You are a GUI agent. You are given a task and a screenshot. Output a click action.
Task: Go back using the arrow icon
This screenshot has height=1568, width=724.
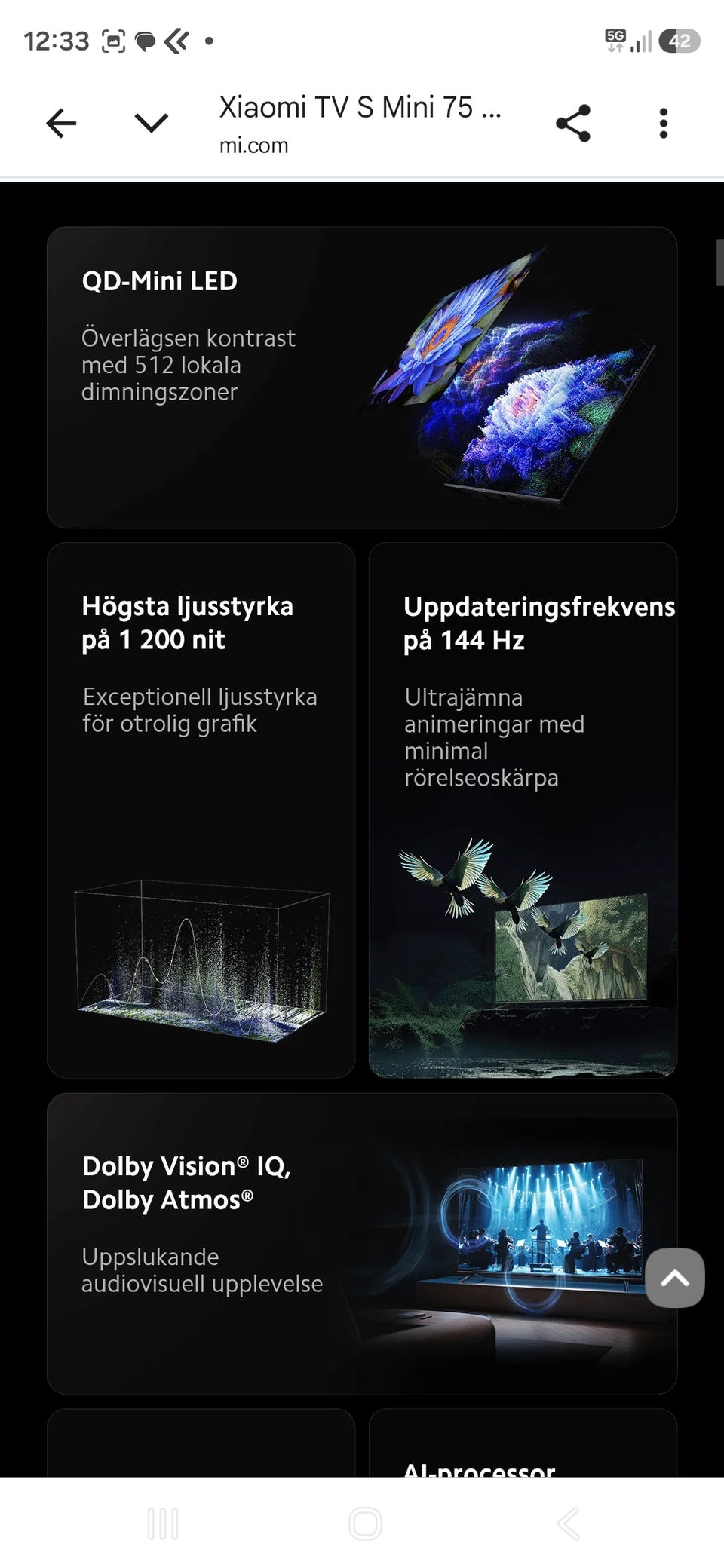click(x=61, y=123)
